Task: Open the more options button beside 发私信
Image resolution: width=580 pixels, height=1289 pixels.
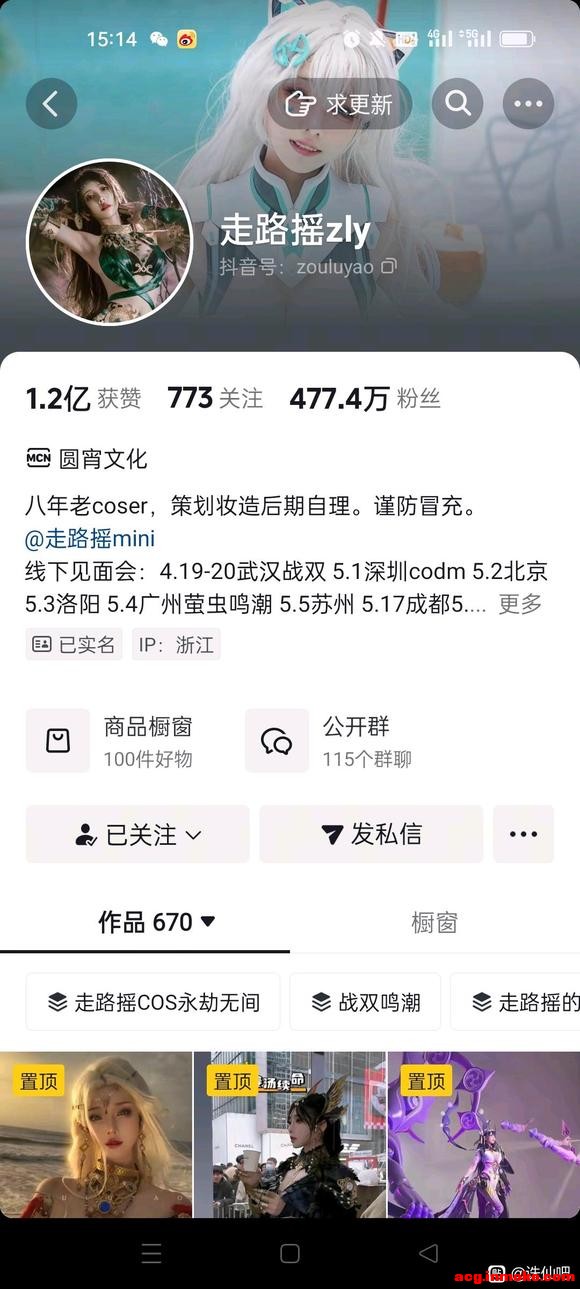Action: click(523, 834)
